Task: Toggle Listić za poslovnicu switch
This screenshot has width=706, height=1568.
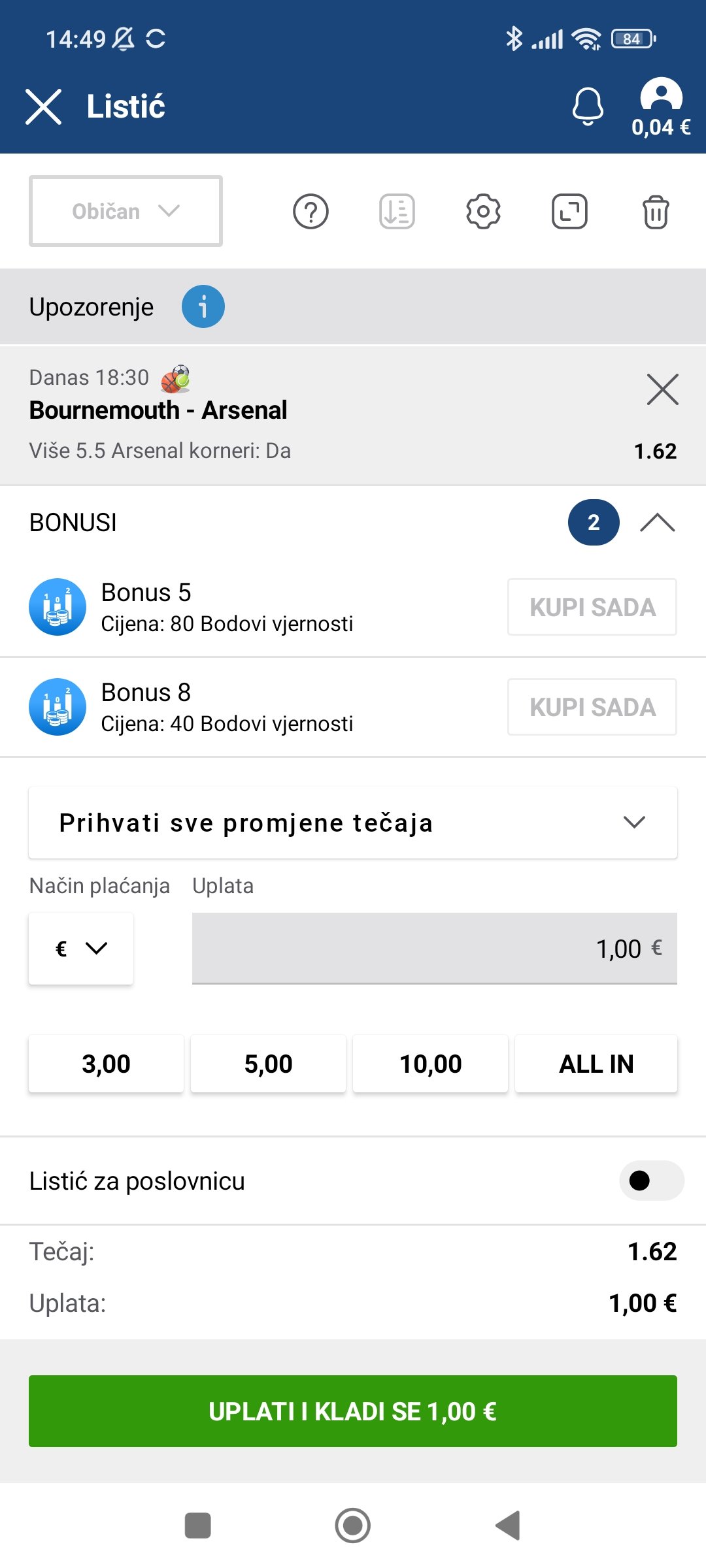Action: point(652,1181)
